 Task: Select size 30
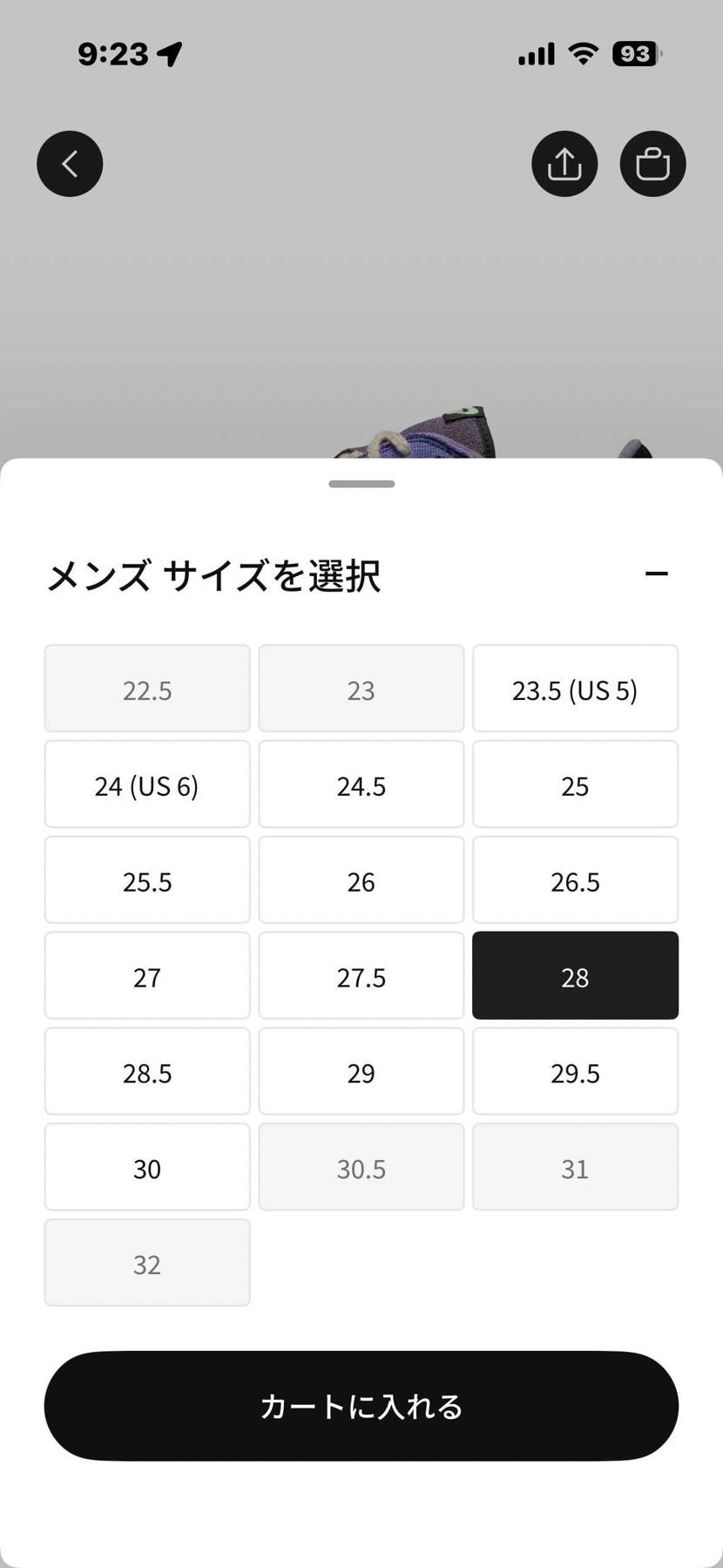[x=147, y=1168]
